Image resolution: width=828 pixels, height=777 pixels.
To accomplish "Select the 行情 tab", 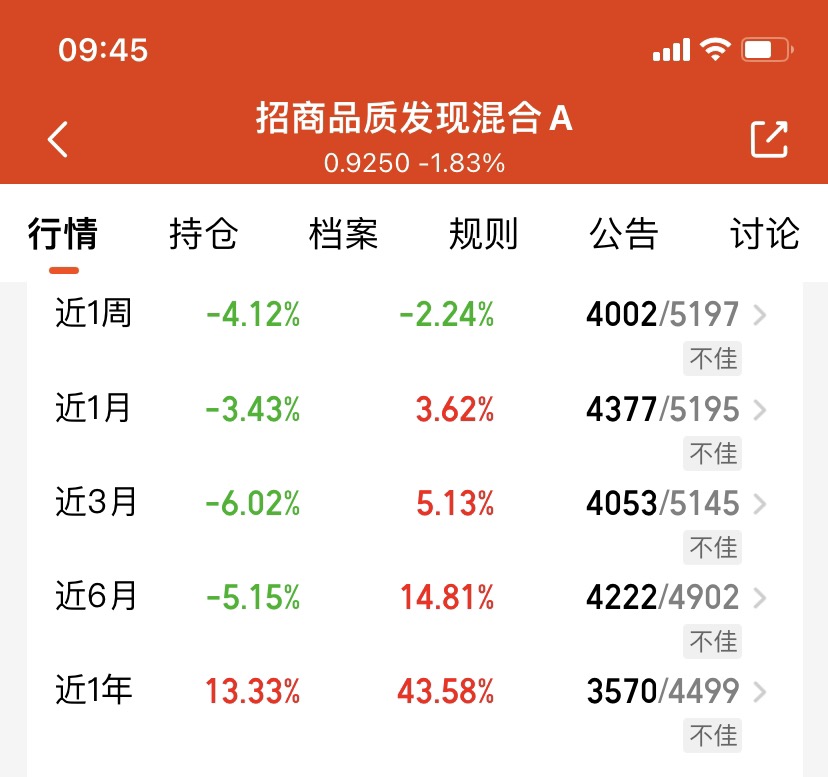I will pyautogui.click(x=63, y=233).
